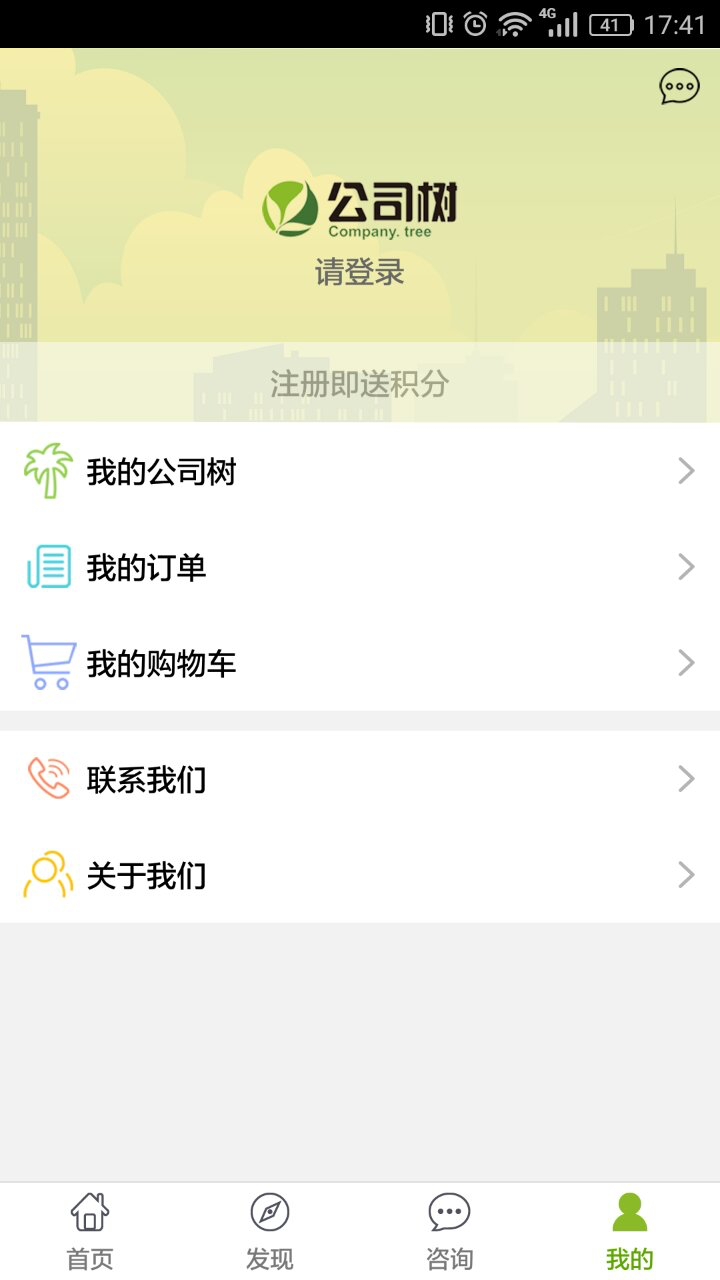This screenshot has height=1280, width=720.
Task: Tap 请登录 to sign in
Action: click(x=360, y=273)
